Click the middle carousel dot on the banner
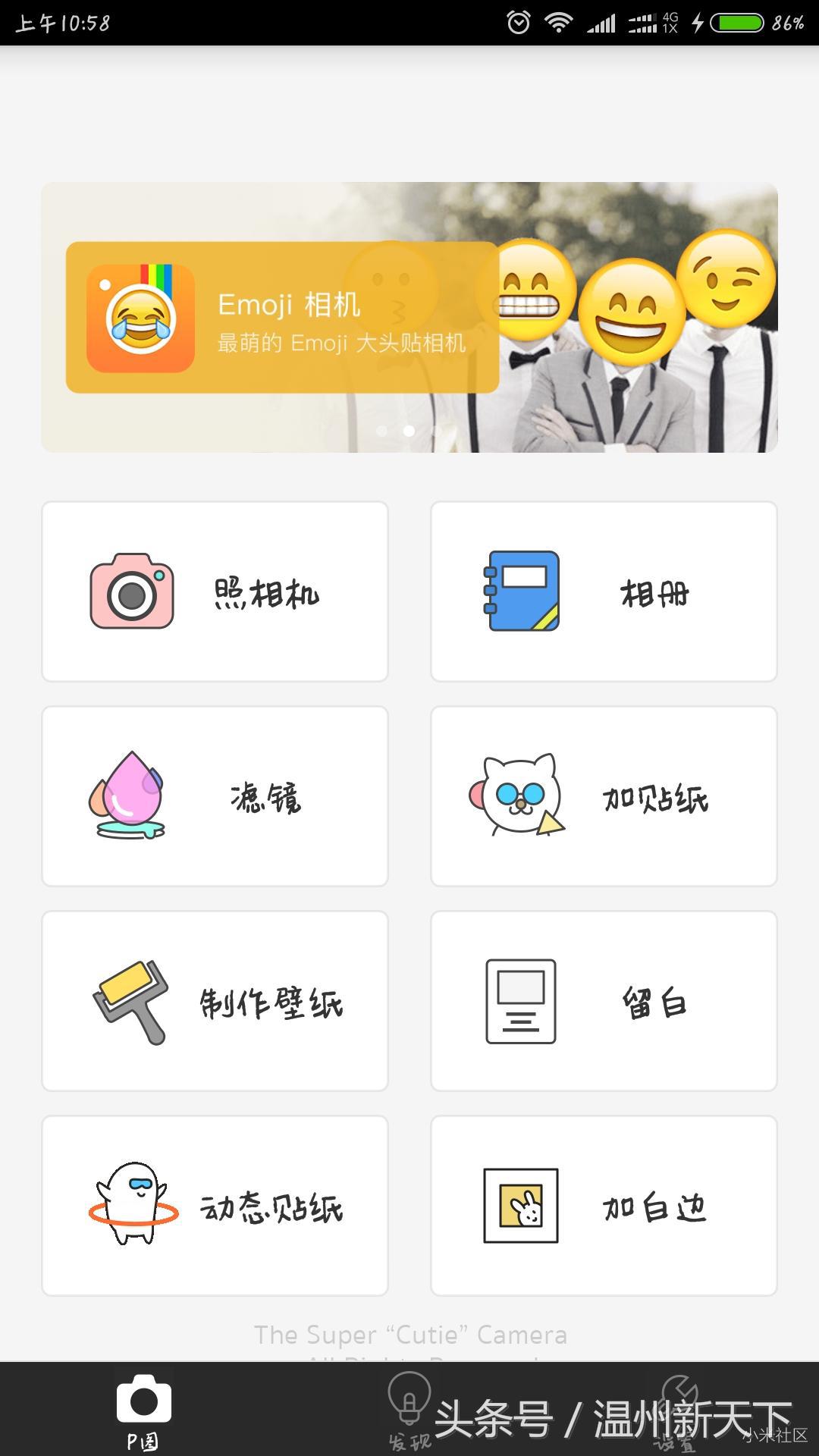 tap(409, 429)
